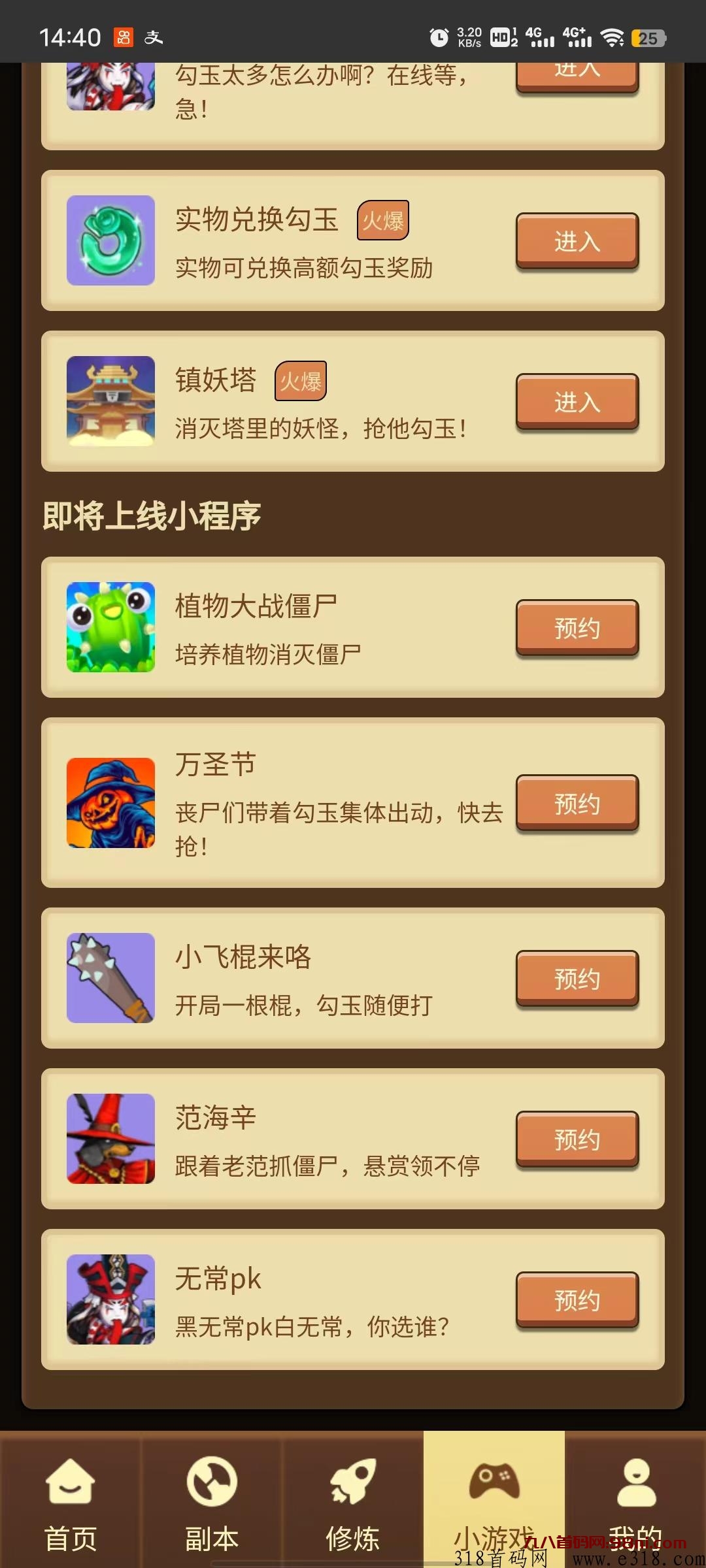Reserve 万圣节 with its 预约 button
The image size is (706, 1568).
coord(577,805)
